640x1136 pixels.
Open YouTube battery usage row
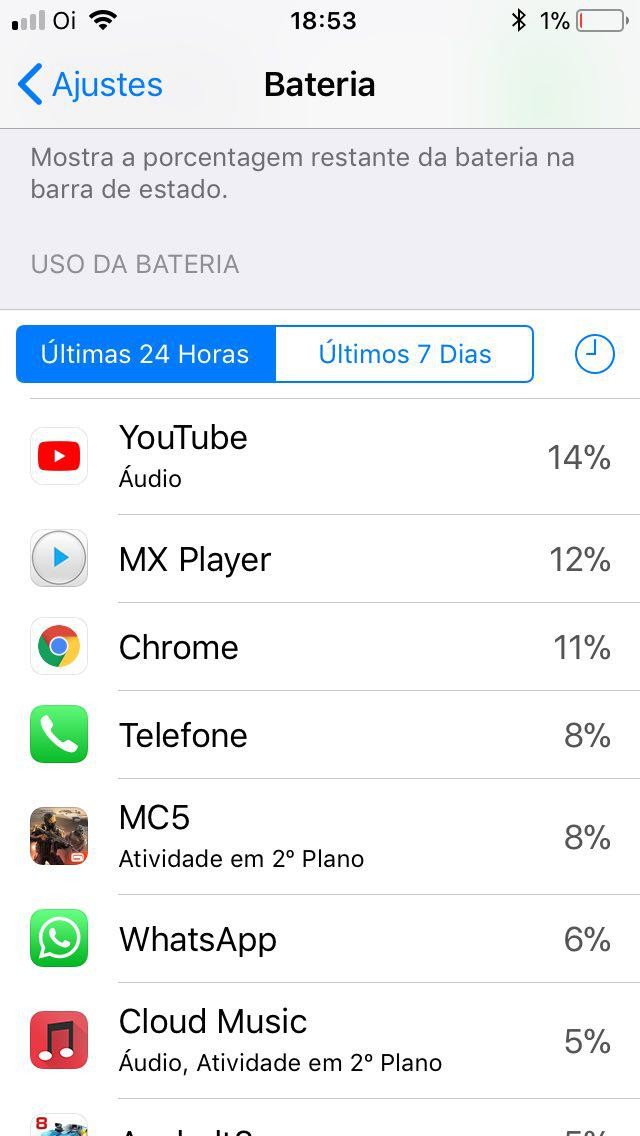tap(320, 457)
